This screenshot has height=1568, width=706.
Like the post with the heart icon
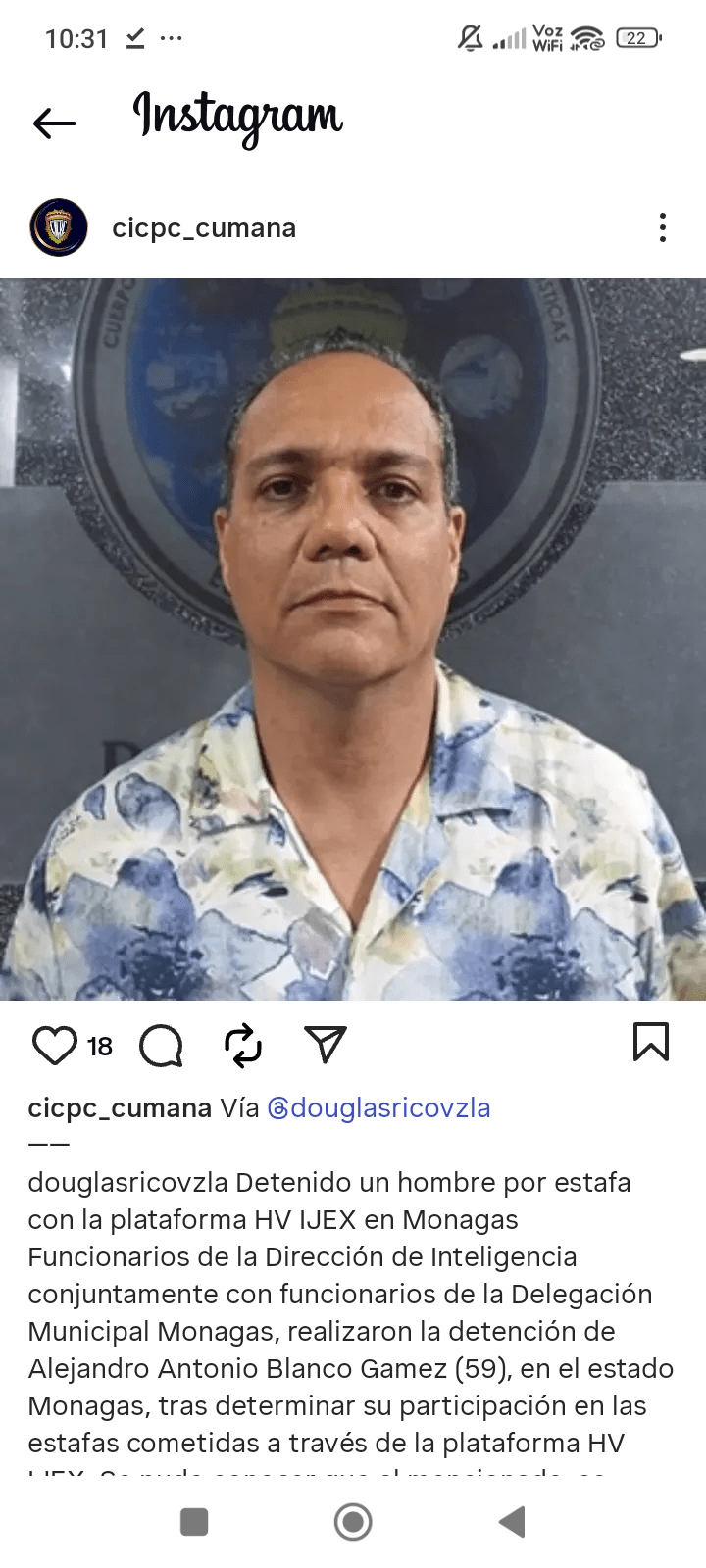click(x=55, y=1046)
